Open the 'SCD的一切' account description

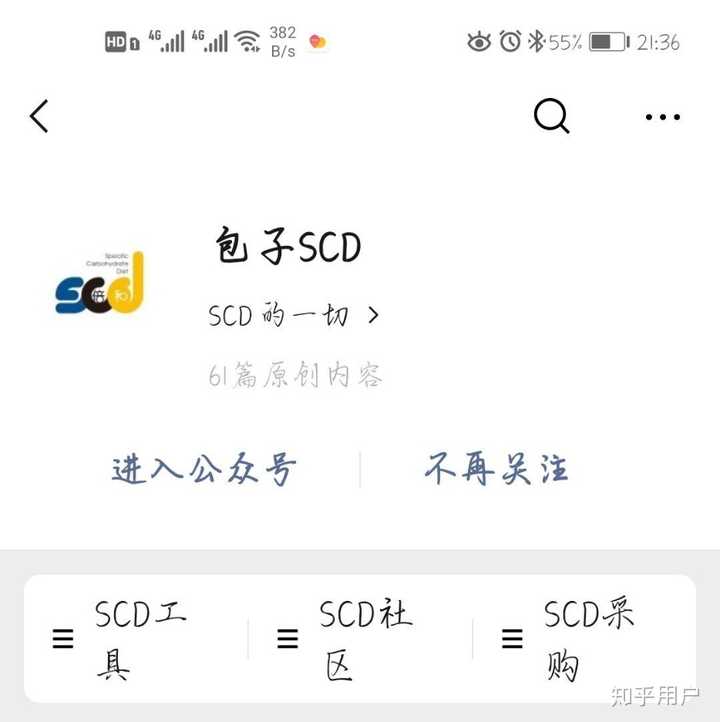click(x=293, y=316)
